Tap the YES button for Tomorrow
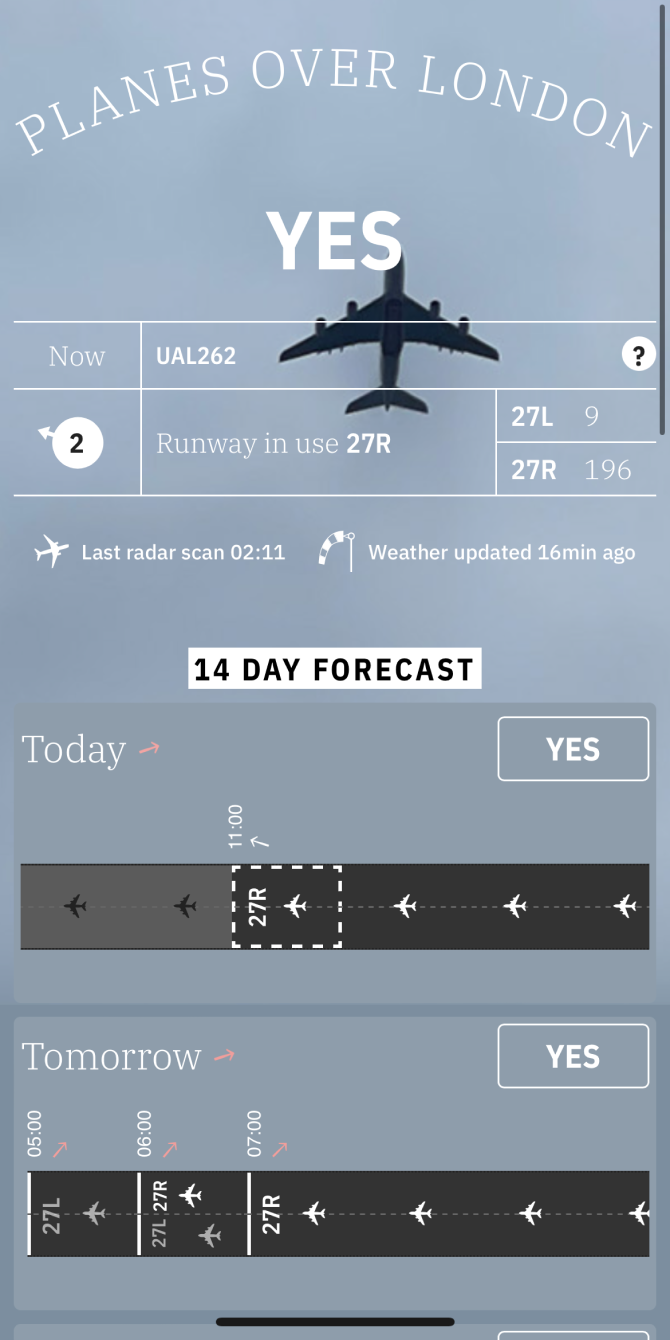The image size is (670, 1340). coord(573,1056)
